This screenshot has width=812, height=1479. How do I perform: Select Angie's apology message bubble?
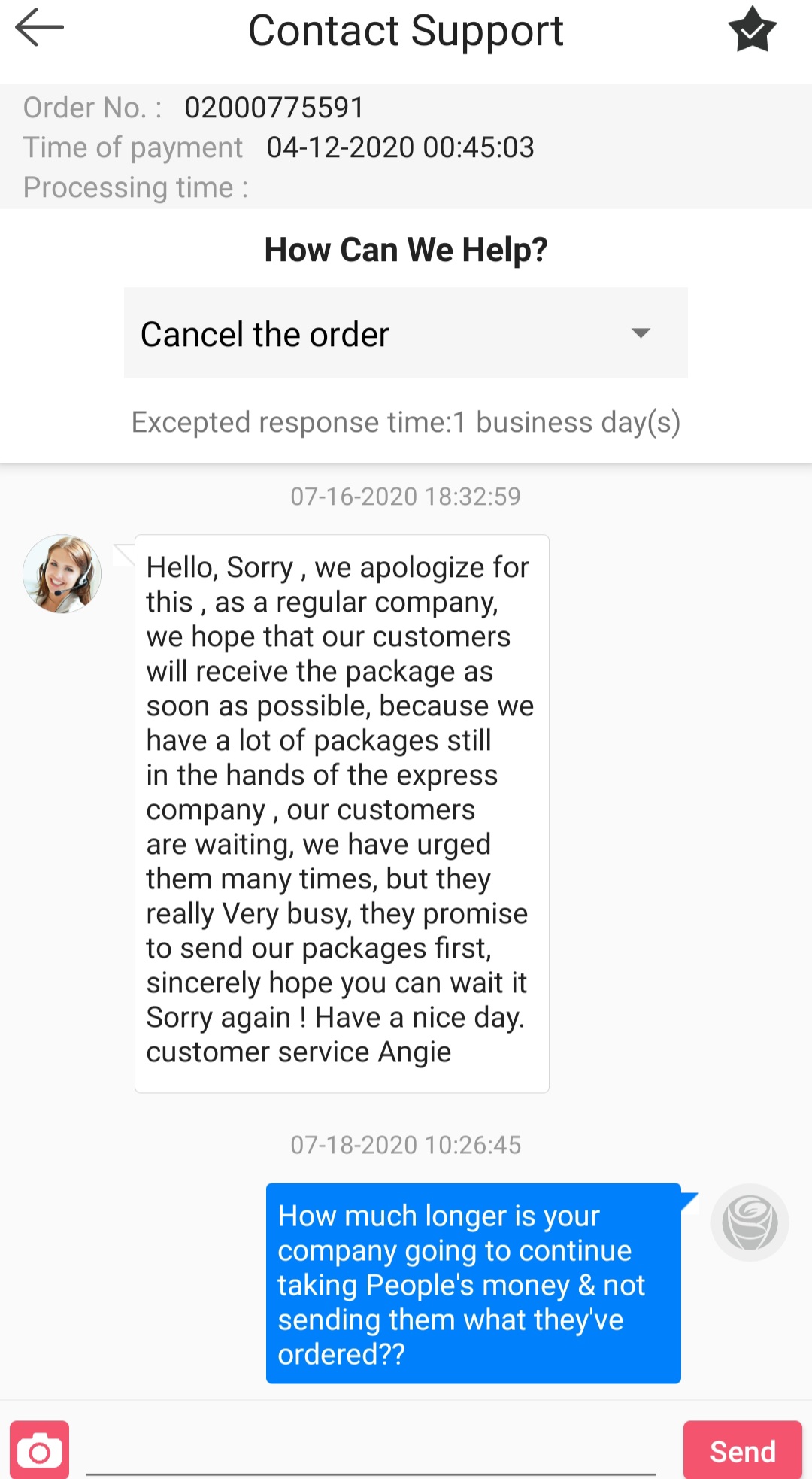click(342, 812)
